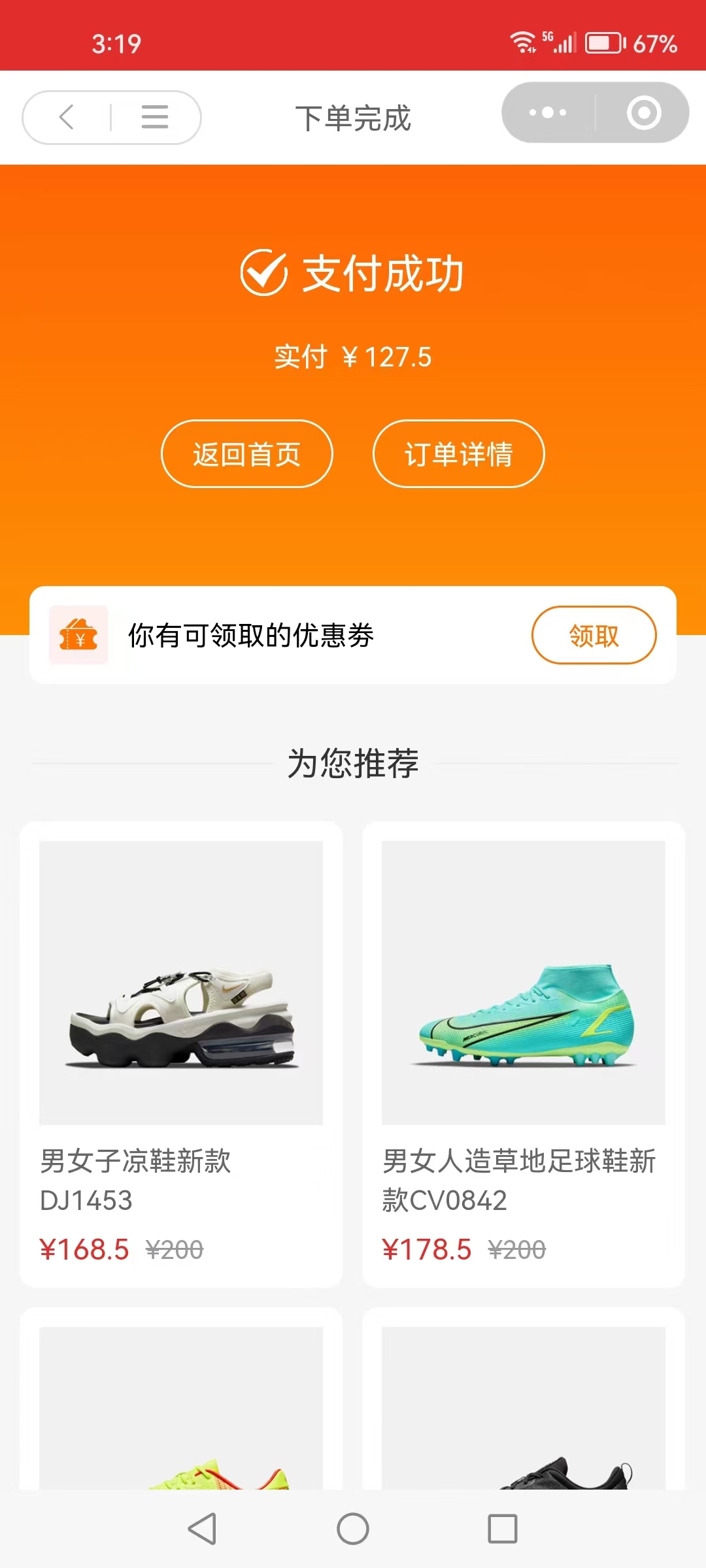
Task: View 订单详情 order details
Action: pos(458,454)
